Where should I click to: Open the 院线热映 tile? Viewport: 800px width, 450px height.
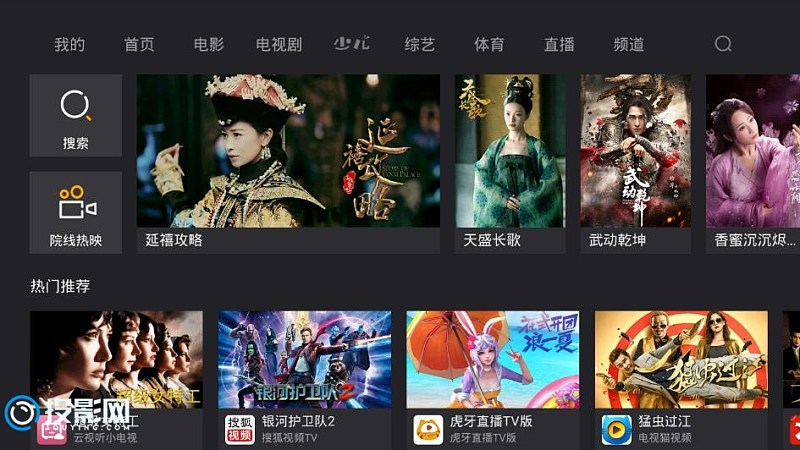[x=76, y=212]
